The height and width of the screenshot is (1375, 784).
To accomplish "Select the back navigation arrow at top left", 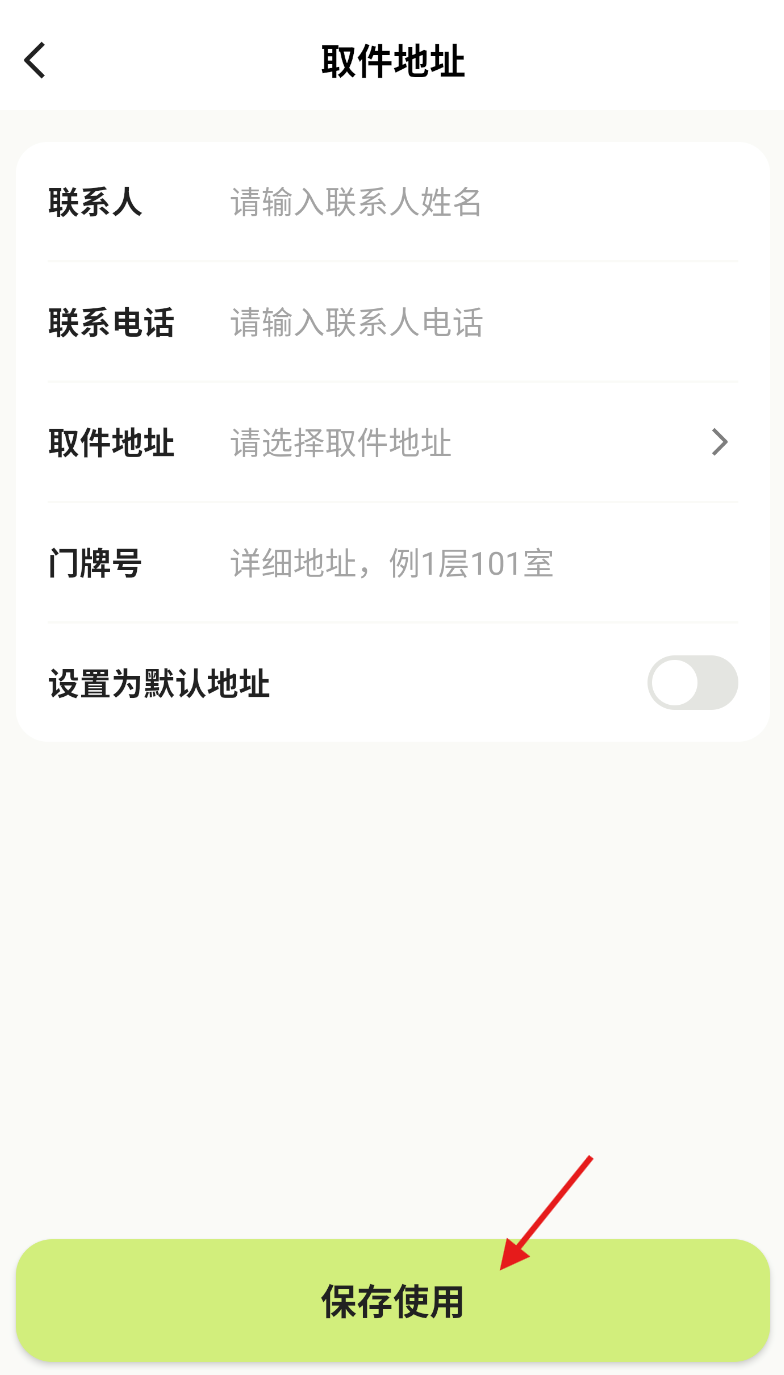I will click(35, 60).
